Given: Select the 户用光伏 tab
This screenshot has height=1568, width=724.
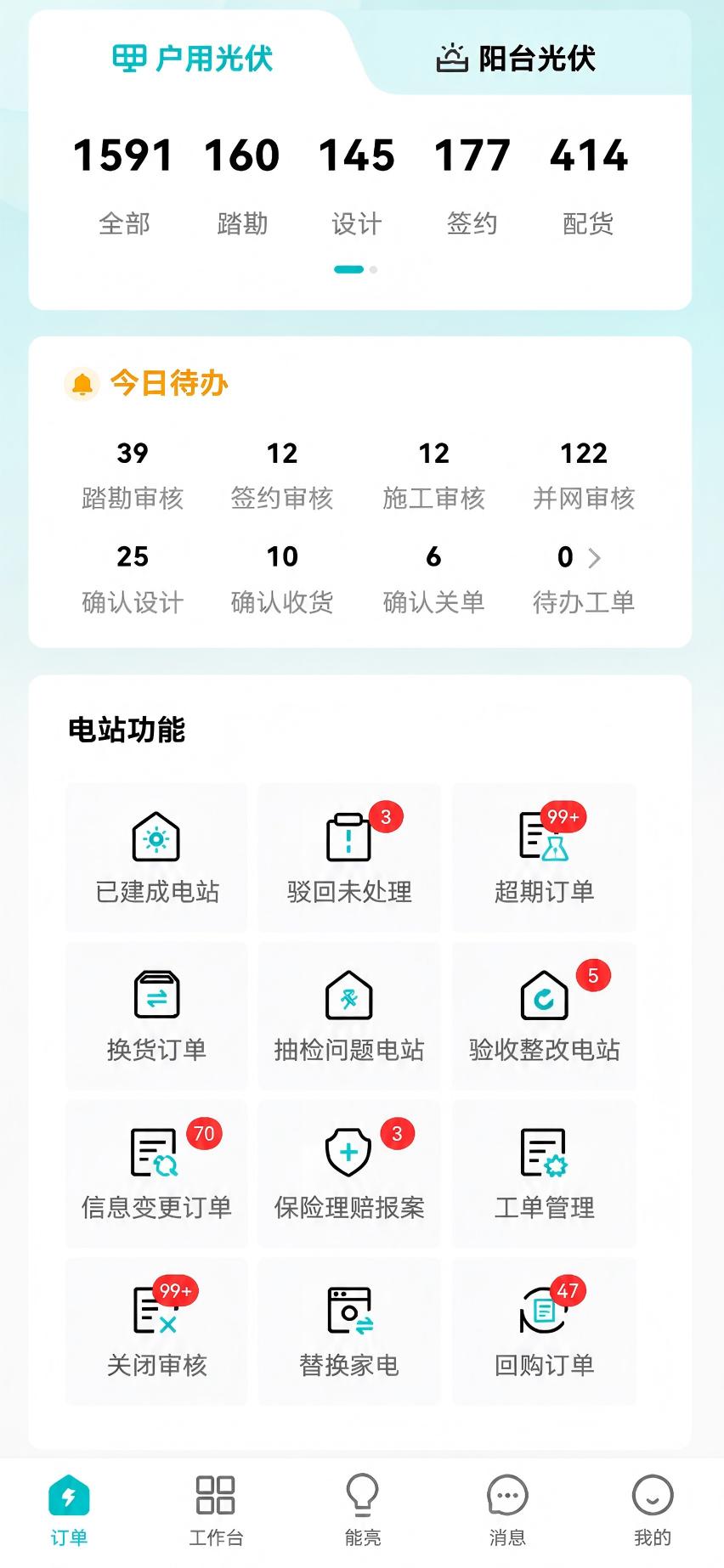Looking at the screenshot, I should click(x=193, y=59).
